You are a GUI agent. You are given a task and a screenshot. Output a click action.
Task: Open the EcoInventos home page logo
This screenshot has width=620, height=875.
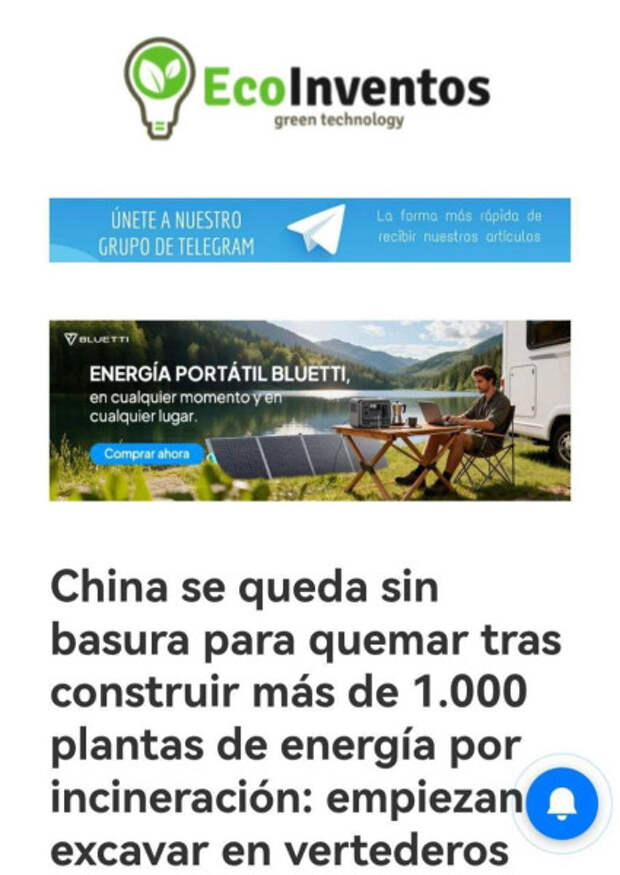pos(308,88)
